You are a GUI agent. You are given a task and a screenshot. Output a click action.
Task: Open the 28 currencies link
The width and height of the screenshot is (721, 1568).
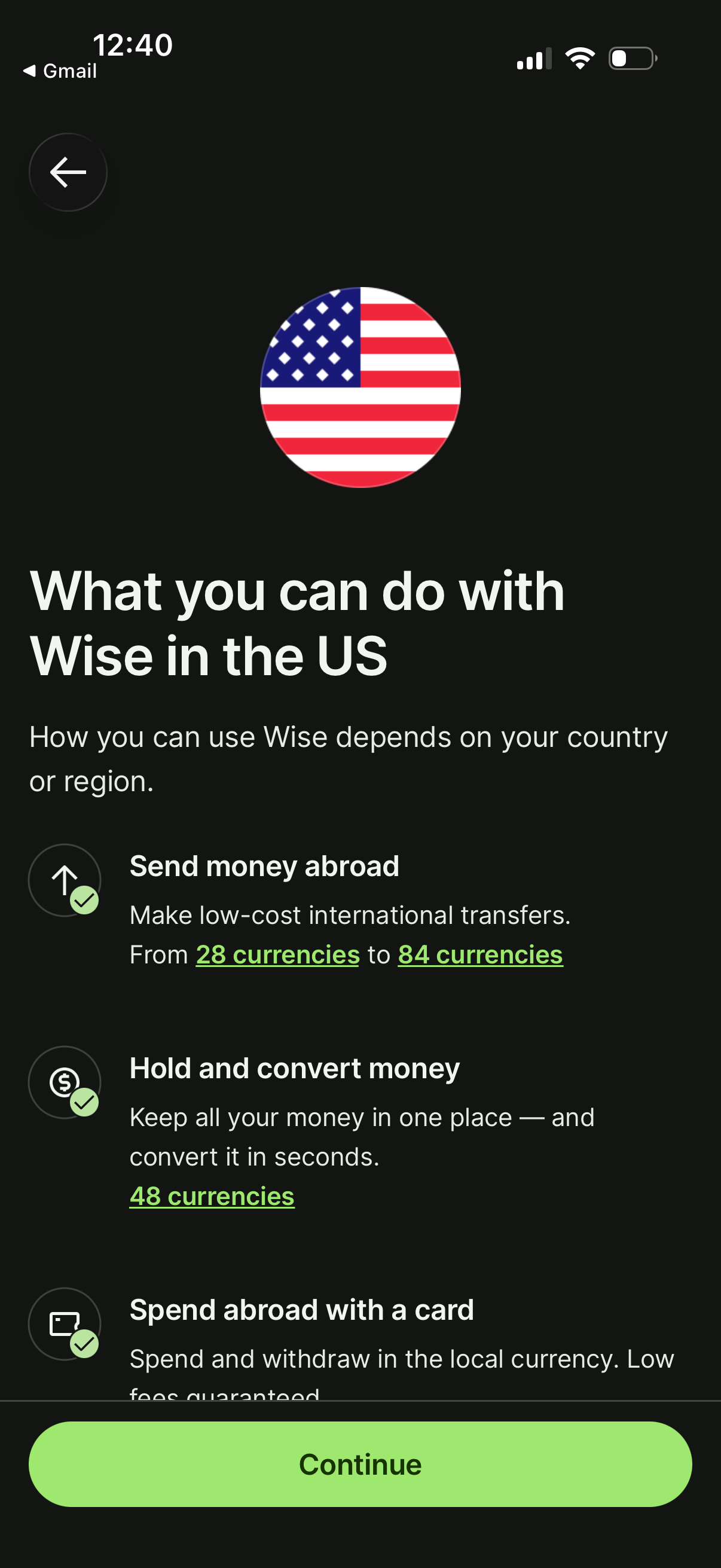tap(276, 954)
